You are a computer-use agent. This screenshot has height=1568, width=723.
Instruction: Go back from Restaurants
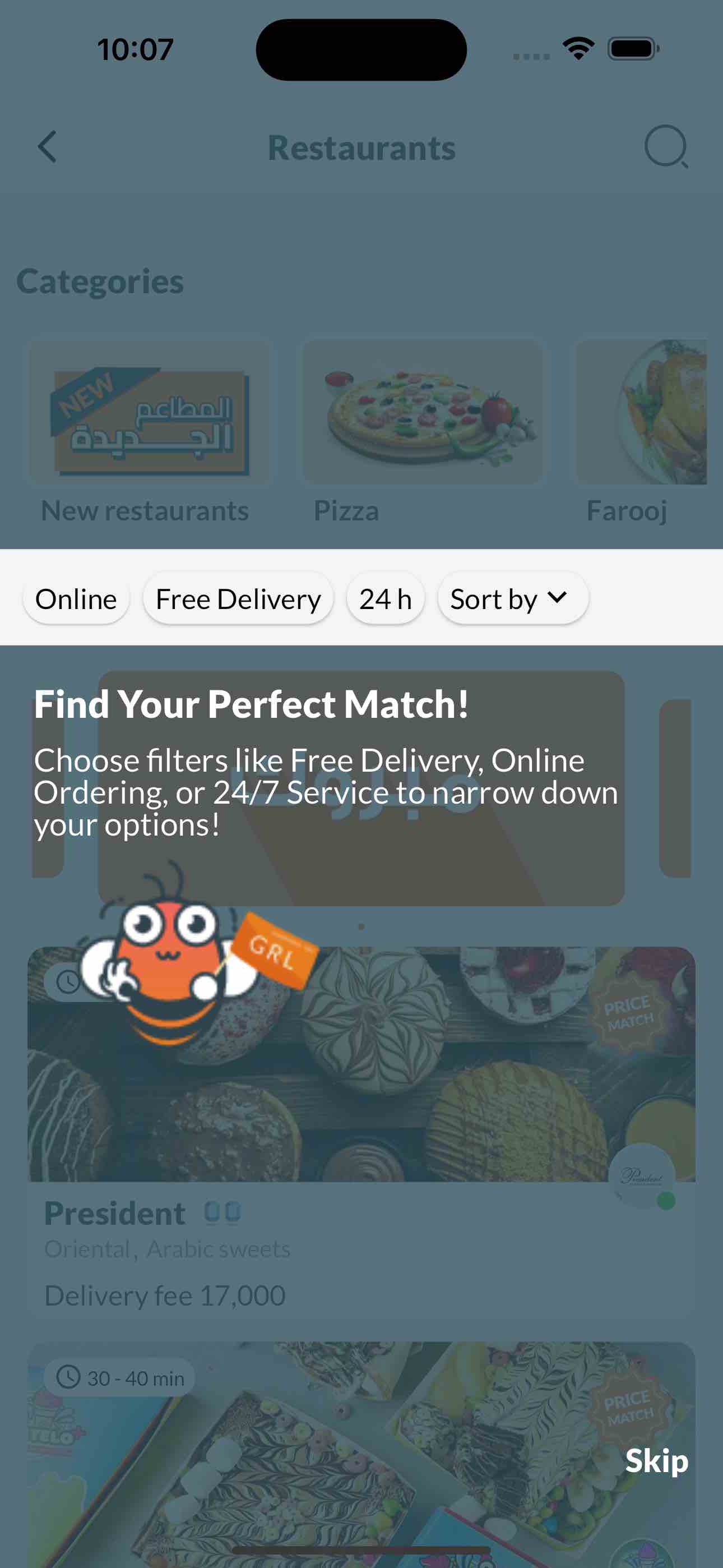point(48,147)
